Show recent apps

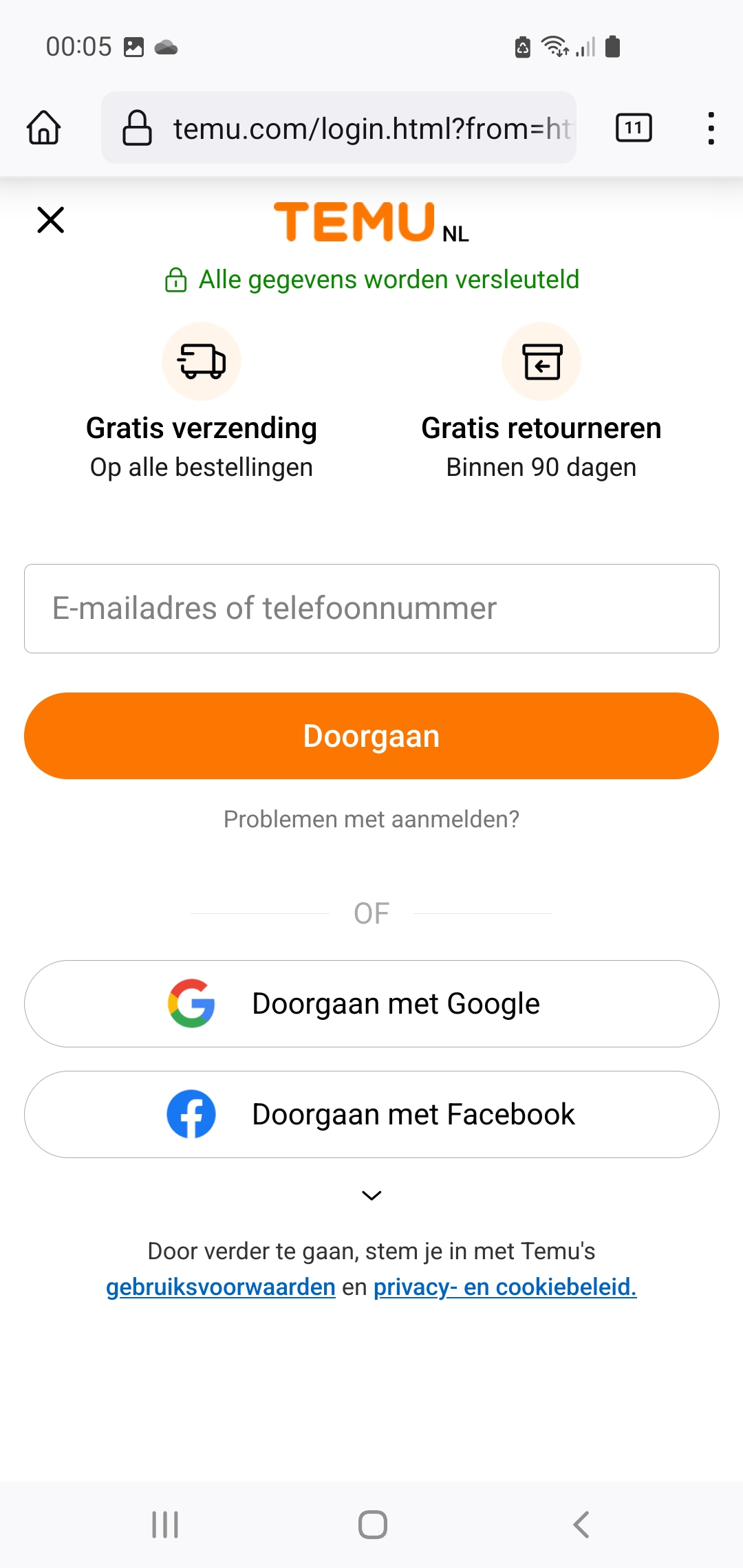tap(165, 1525)
